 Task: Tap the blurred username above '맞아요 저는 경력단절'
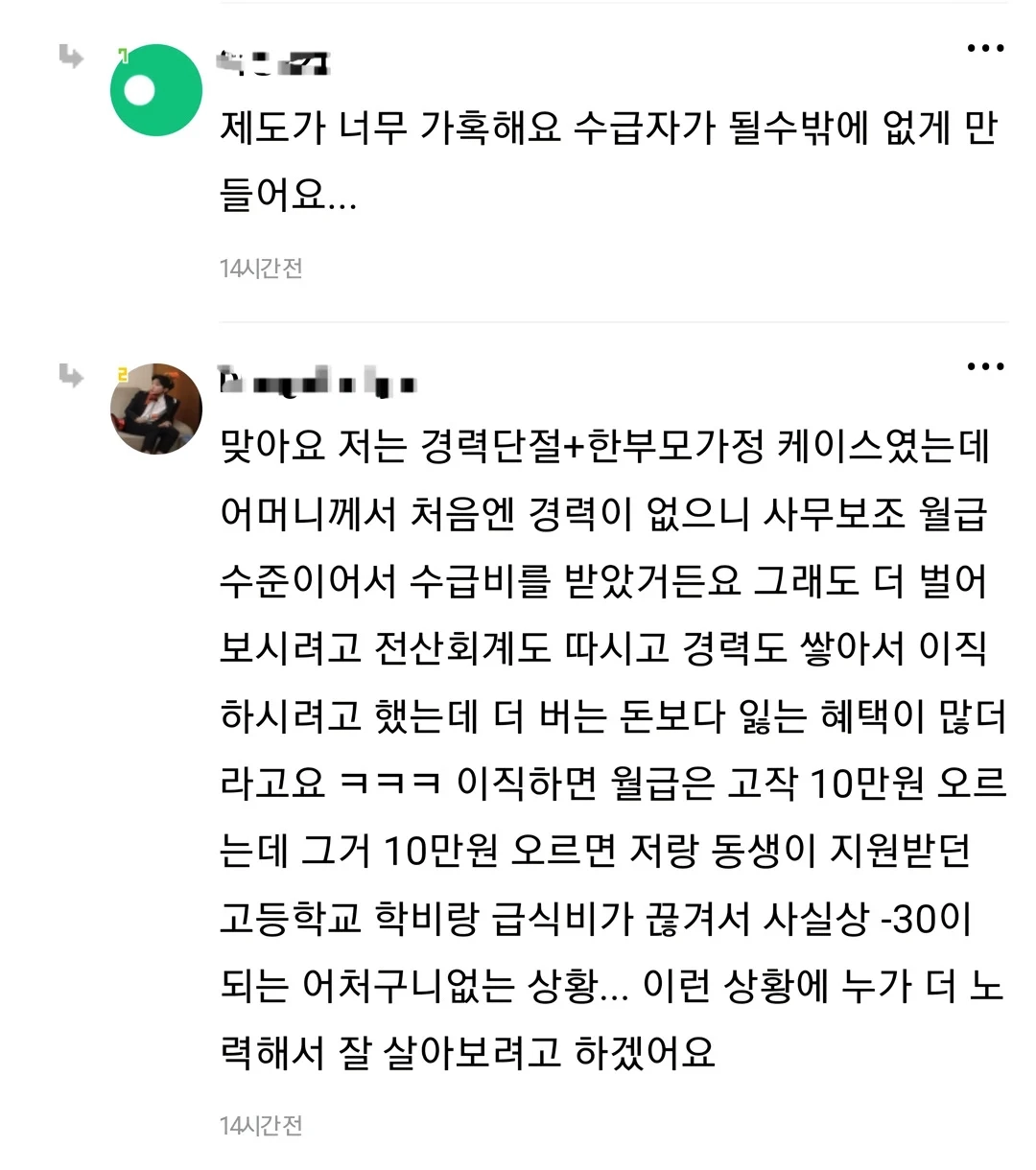tap(318, 384)
